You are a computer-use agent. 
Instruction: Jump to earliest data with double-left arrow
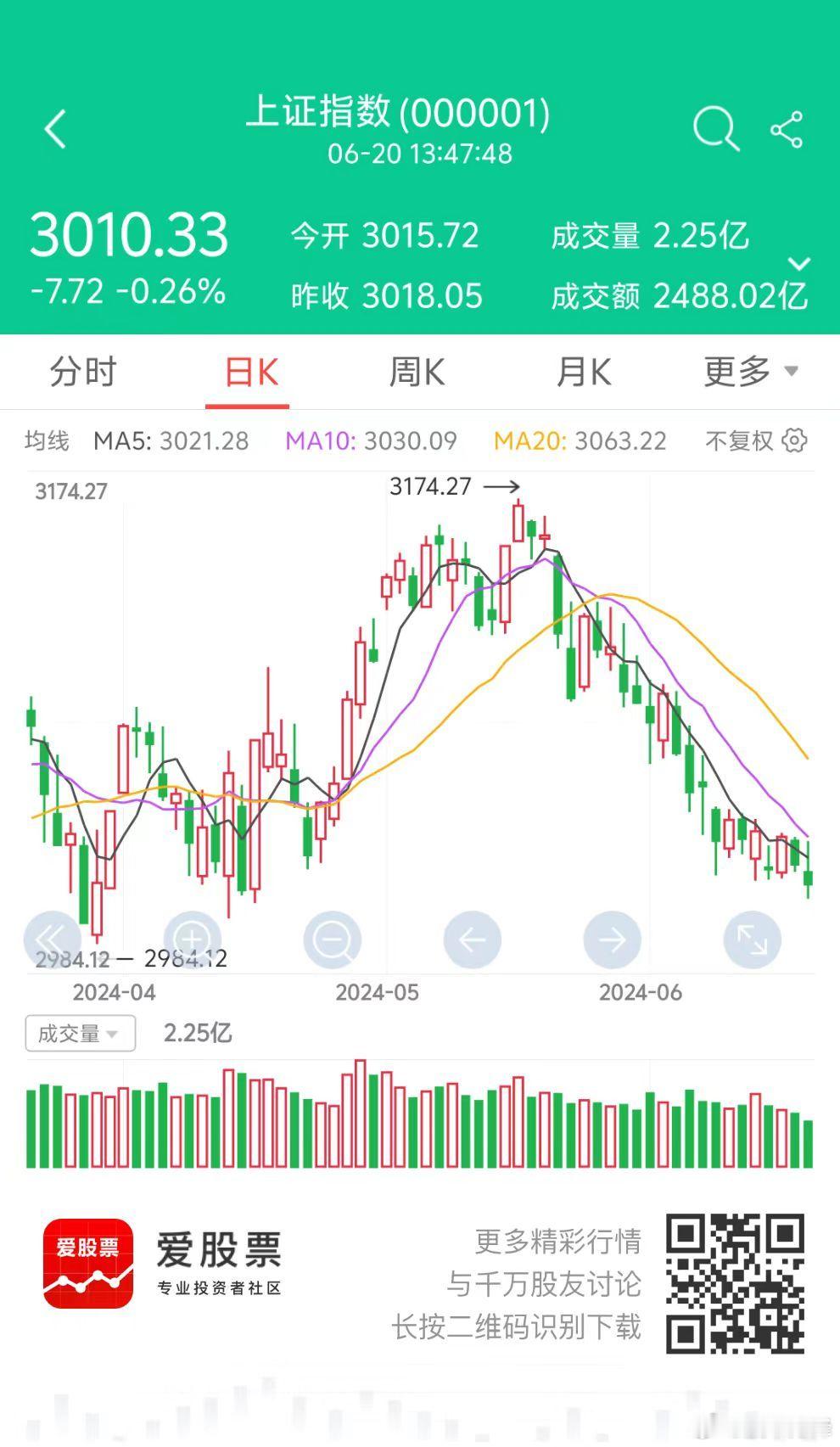click(52, 939)
